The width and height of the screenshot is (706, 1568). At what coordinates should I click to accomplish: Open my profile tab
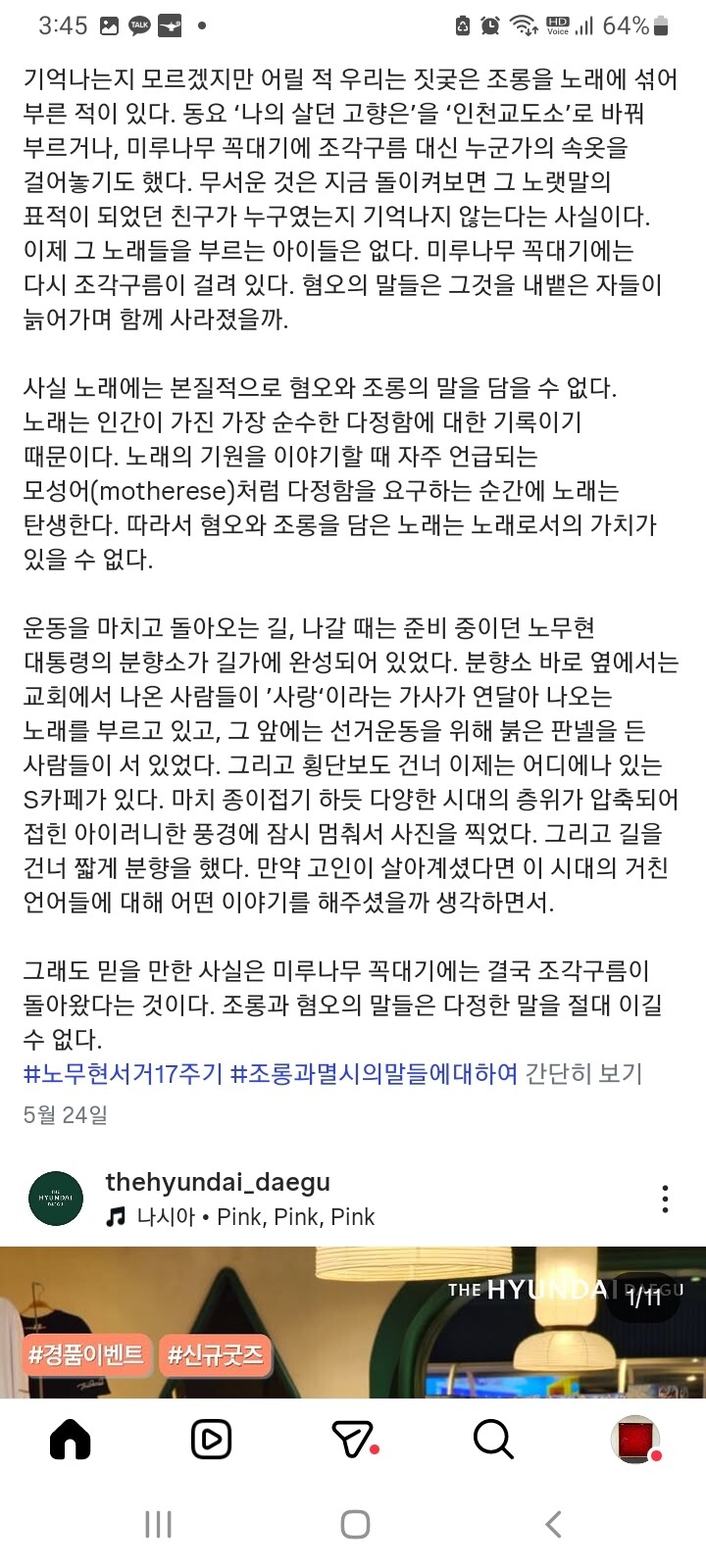point(634,1440)
